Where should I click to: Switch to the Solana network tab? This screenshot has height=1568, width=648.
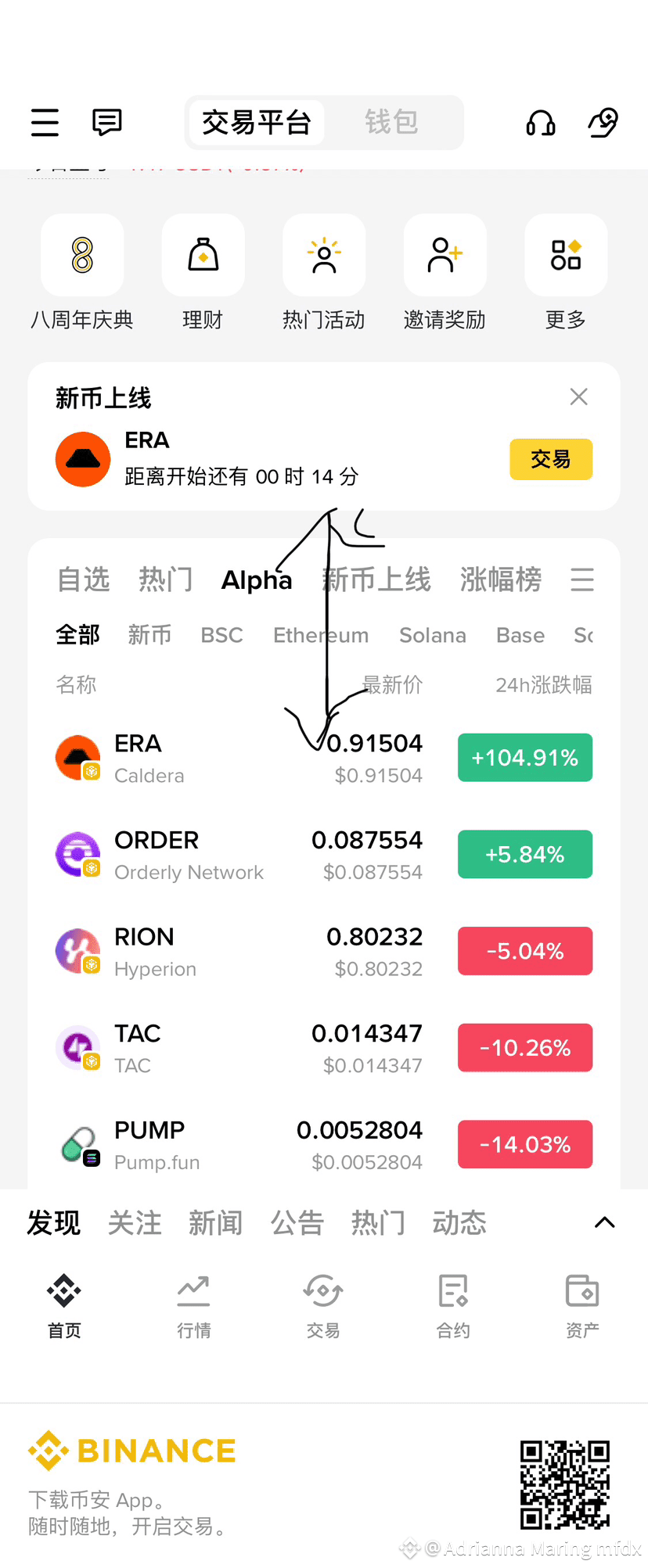[x=432, y=635]
